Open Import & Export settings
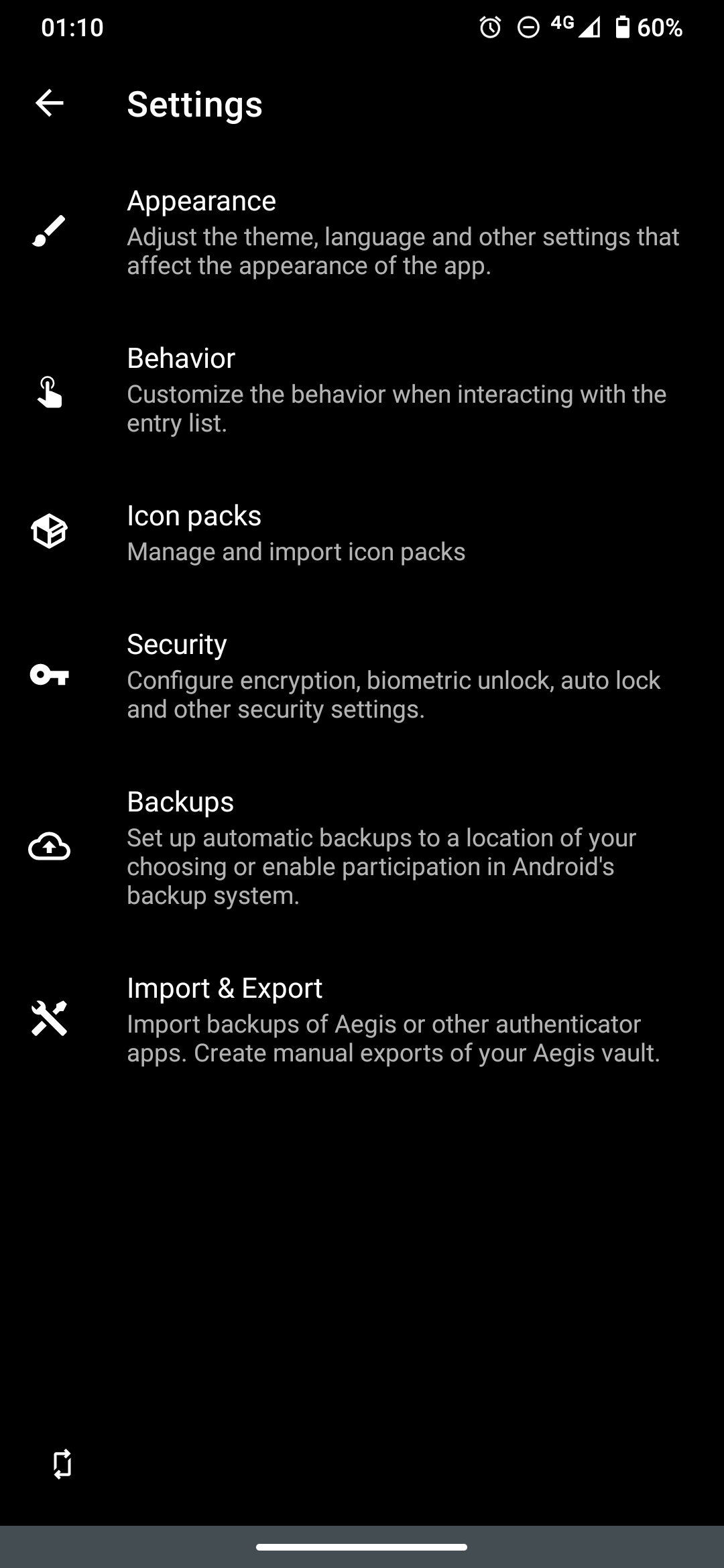Image resolution: width=724 pixels, height=1568 pixels. point(362,1019)
